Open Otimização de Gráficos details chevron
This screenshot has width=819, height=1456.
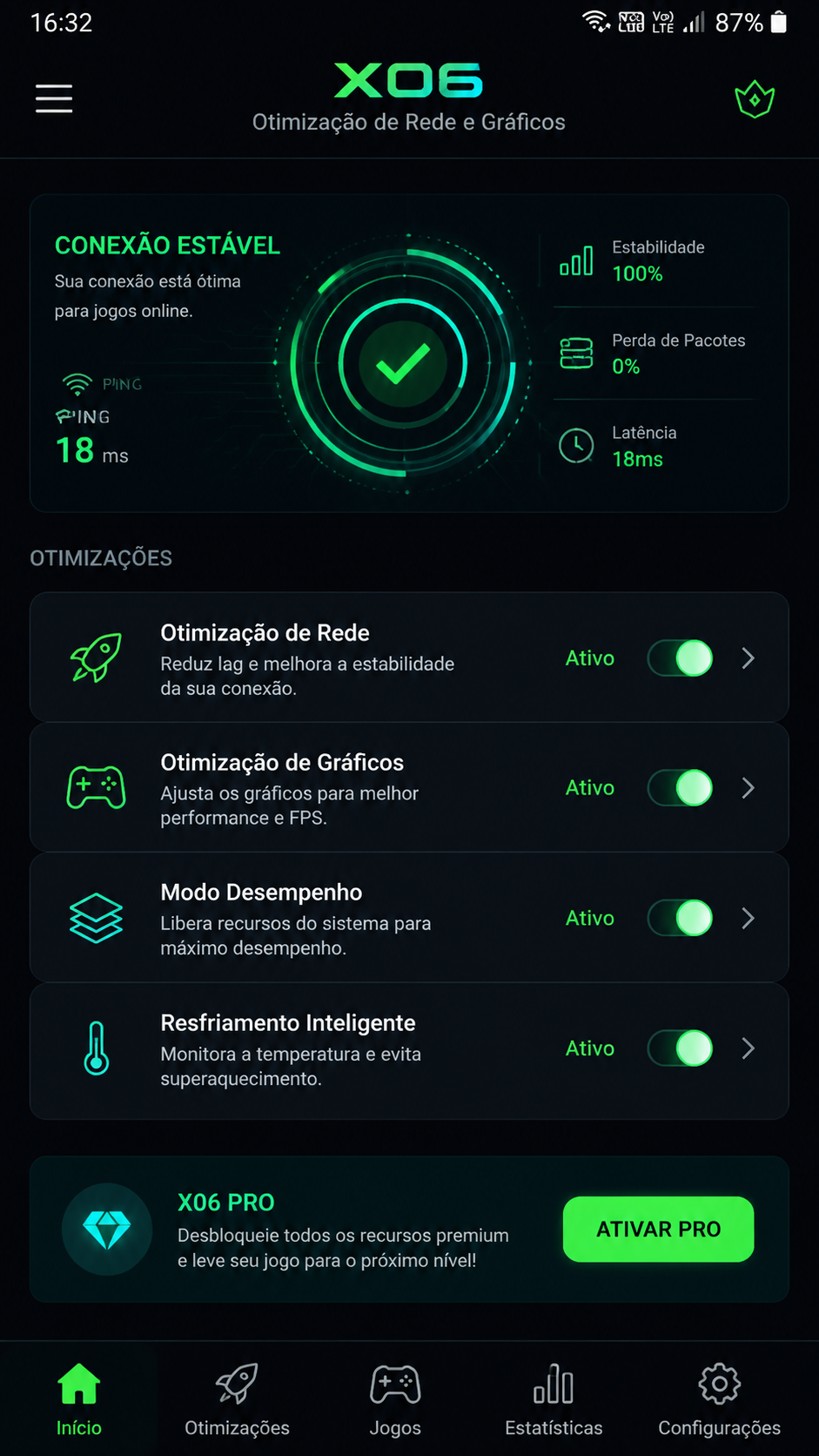point(748,788)
